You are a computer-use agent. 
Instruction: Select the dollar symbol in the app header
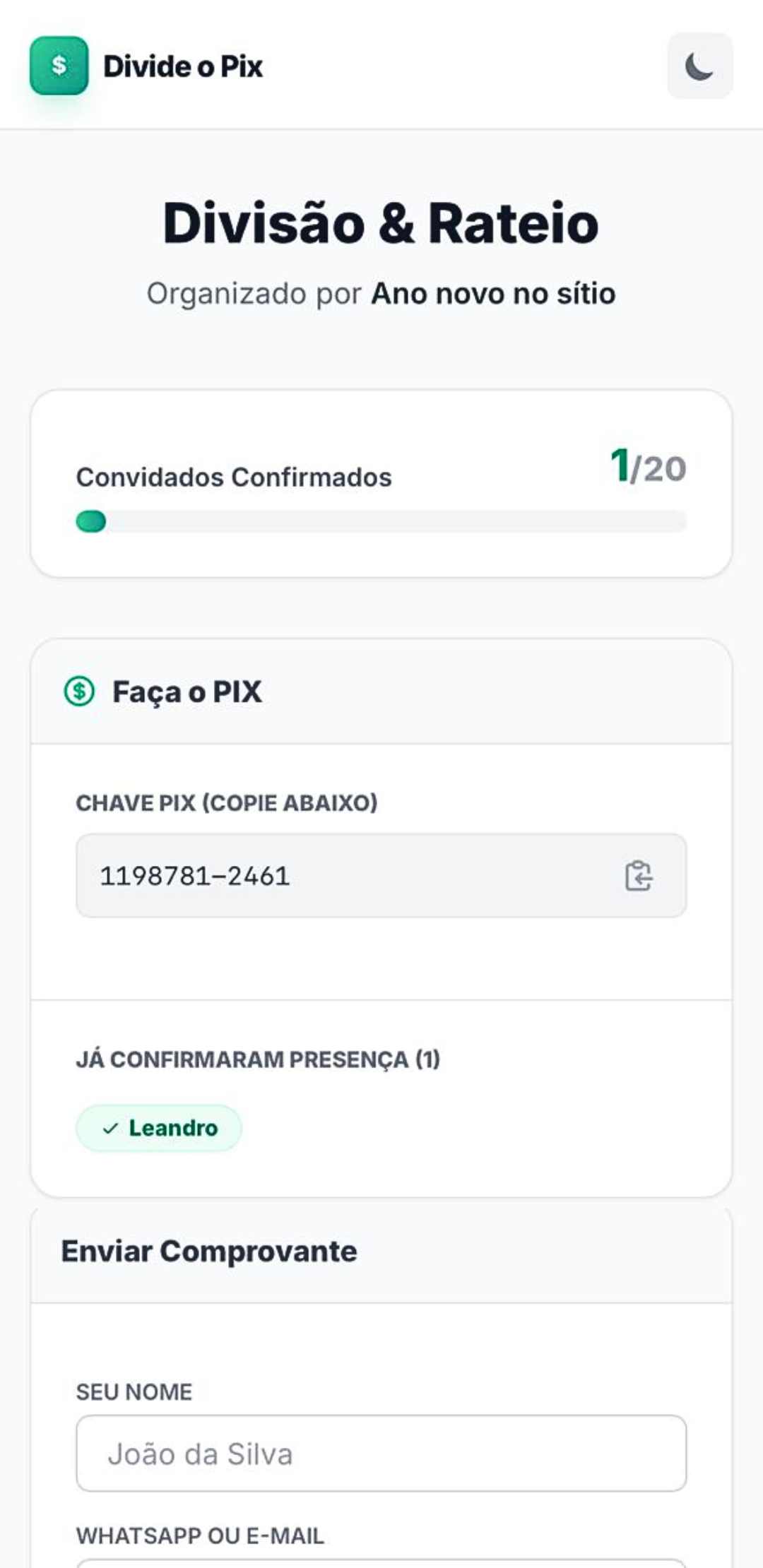click(59, 66)
